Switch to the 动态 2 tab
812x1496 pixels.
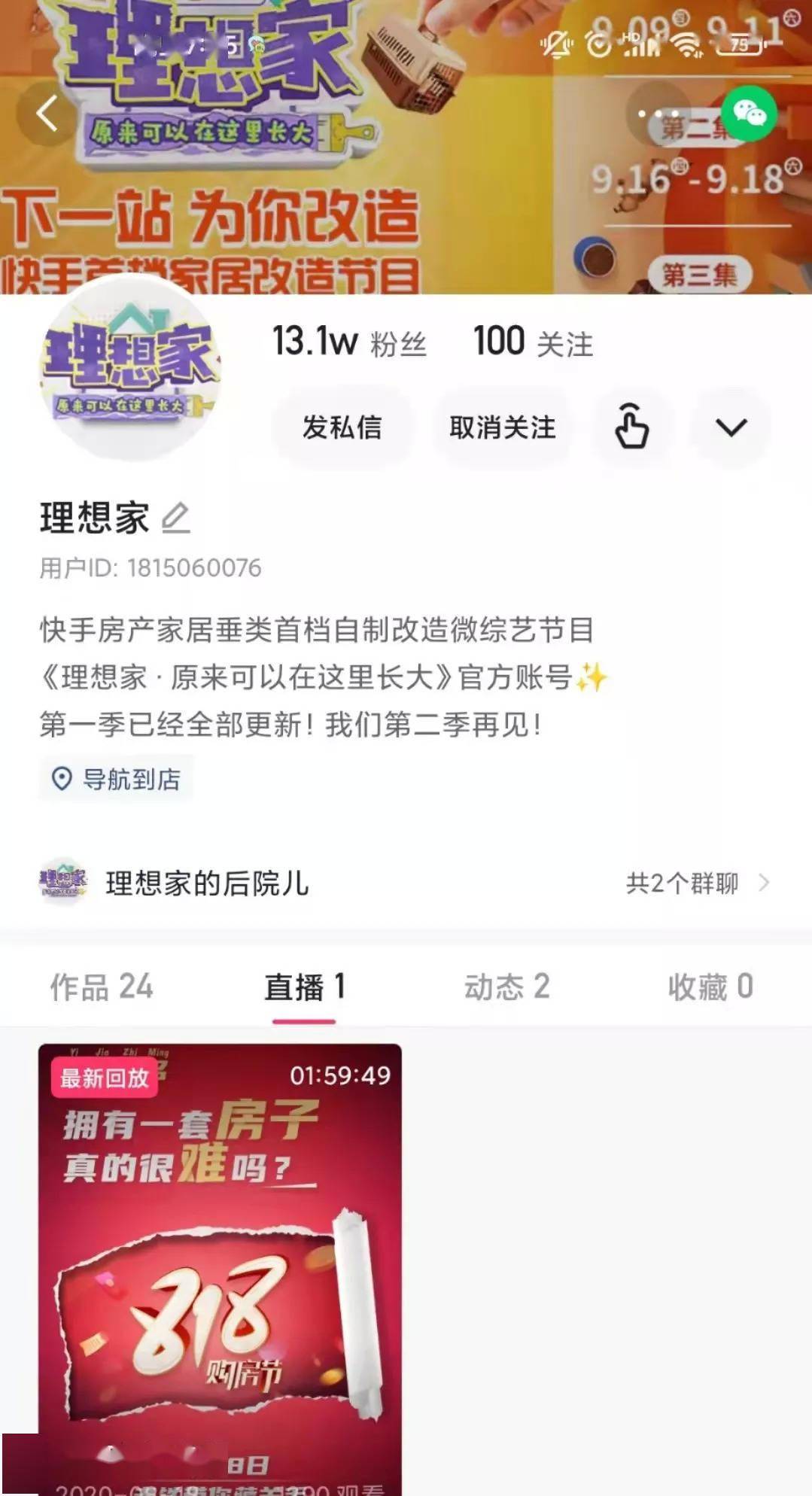(x=506, y=987)
